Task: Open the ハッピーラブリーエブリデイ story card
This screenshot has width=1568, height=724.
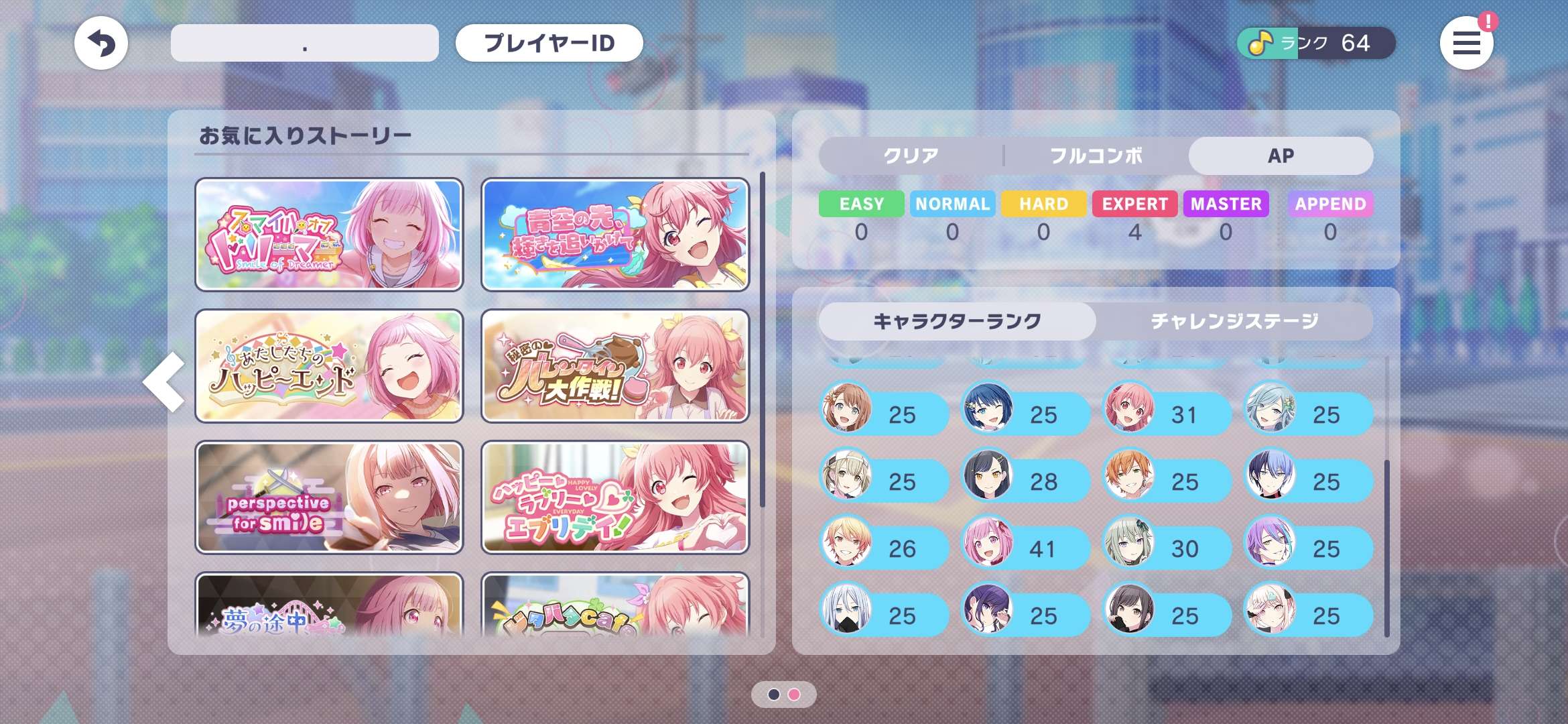Action: (615, 497)
